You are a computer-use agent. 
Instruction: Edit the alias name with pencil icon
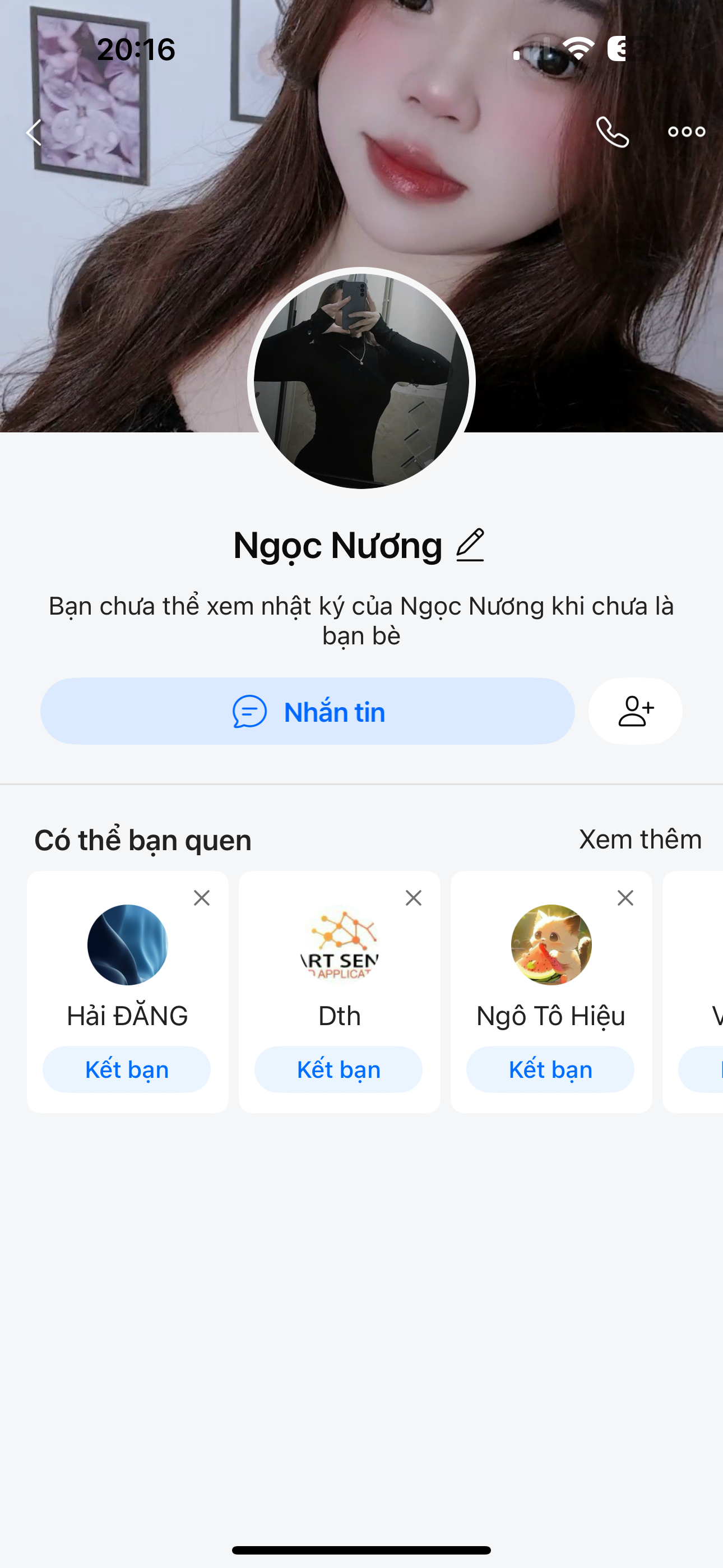coord(470,546)
